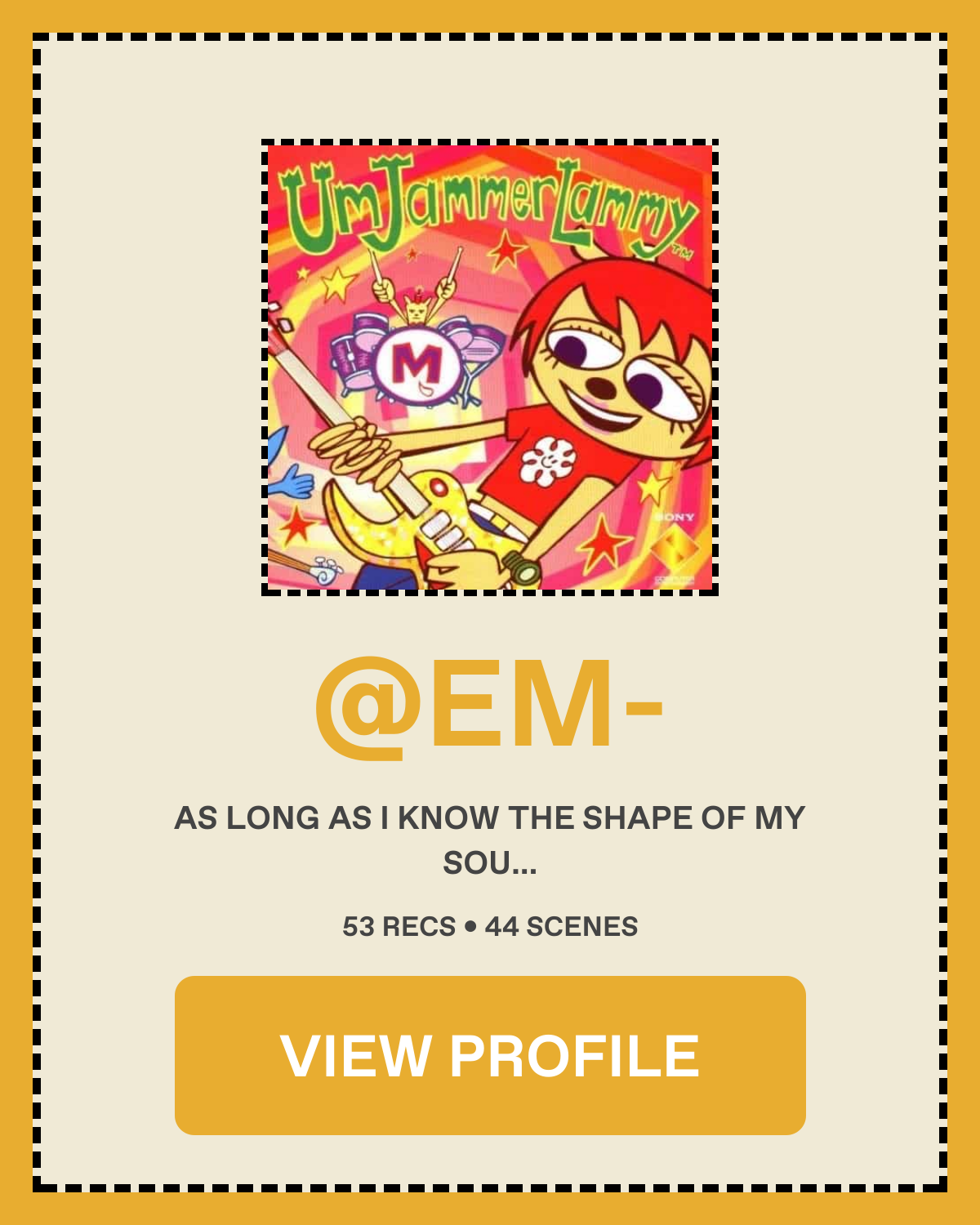The height and width of the screenshot is (1225, 980).
Task: Open the Um Jammer Lammy profile picture
Action: click(490, 367)
